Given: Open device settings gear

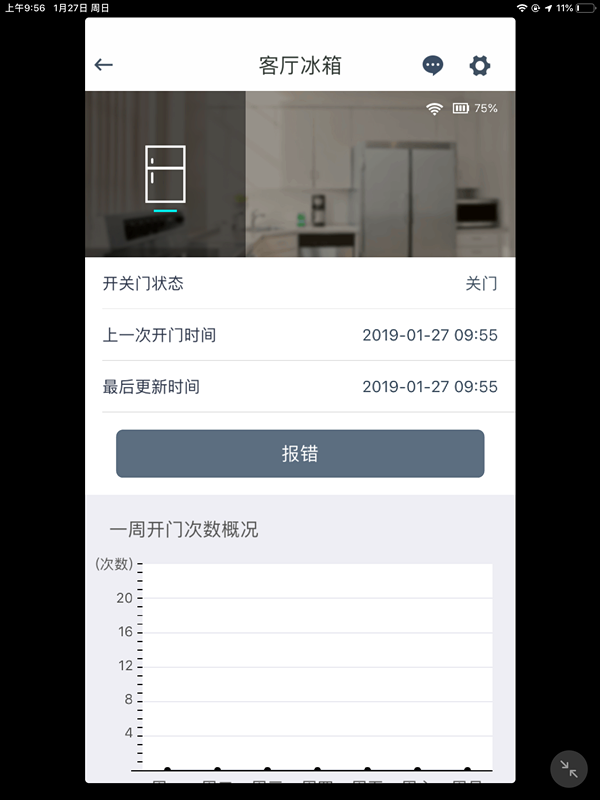Looking at the screenshot, I should [x=480, y=66].
